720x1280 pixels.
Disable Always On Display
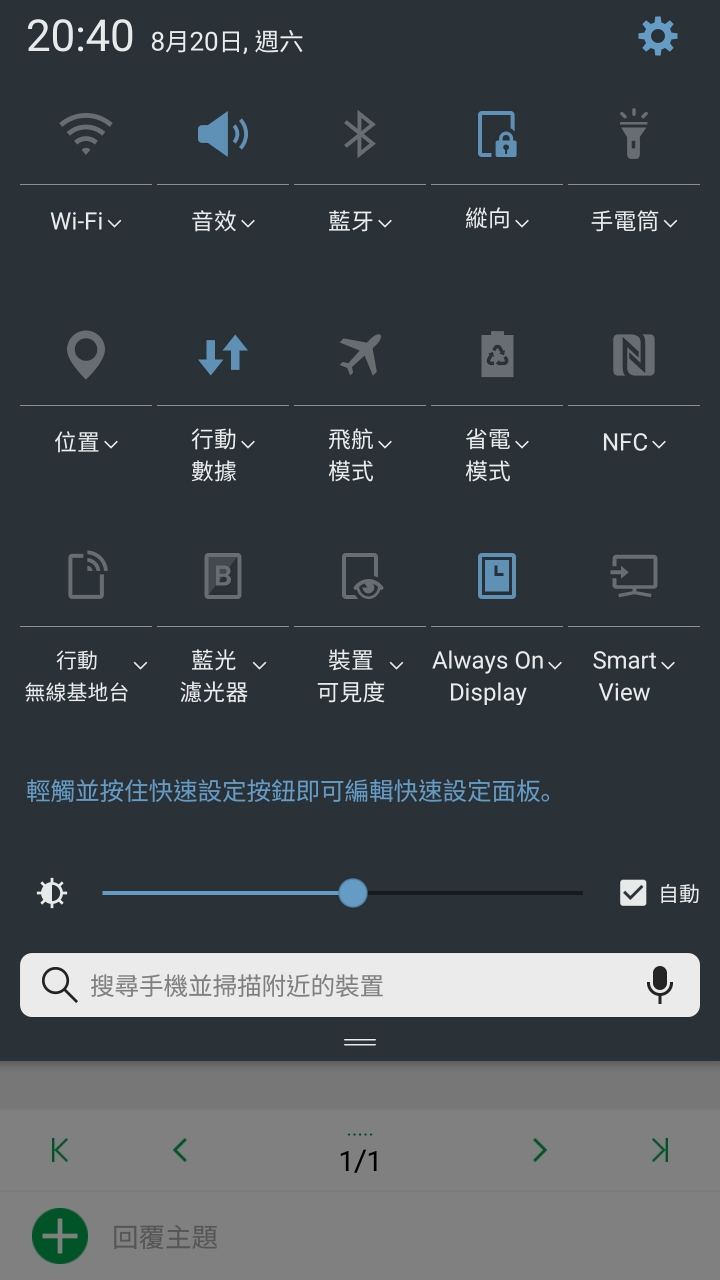(x=497, y=576)
